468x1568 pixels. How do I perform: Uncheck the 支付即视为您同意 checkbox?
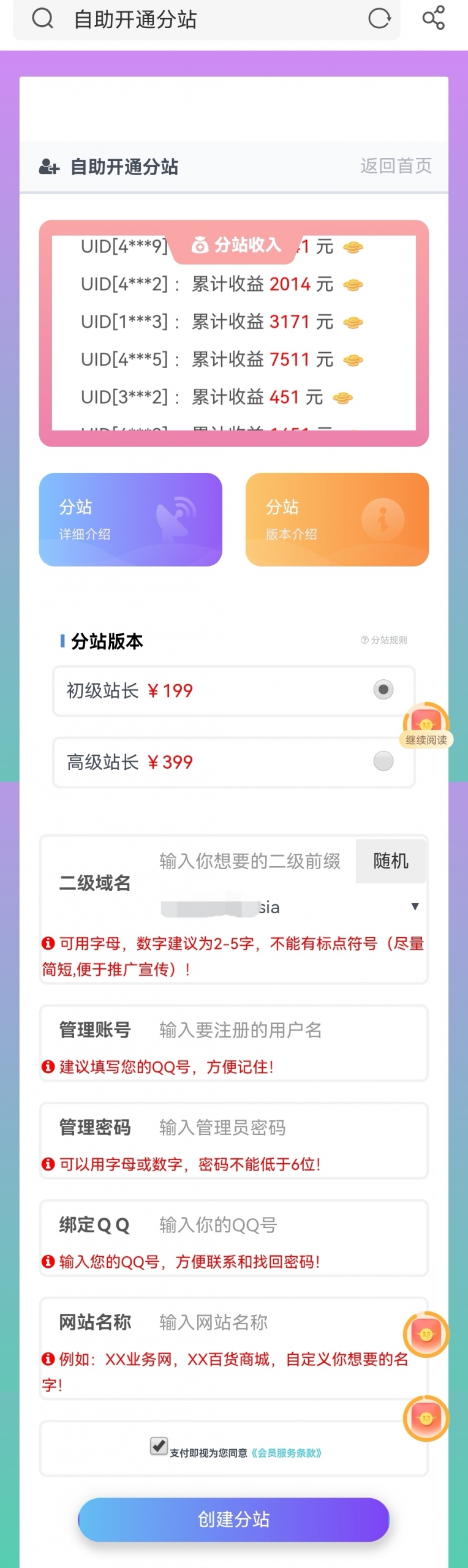(x=159, y=1446)
